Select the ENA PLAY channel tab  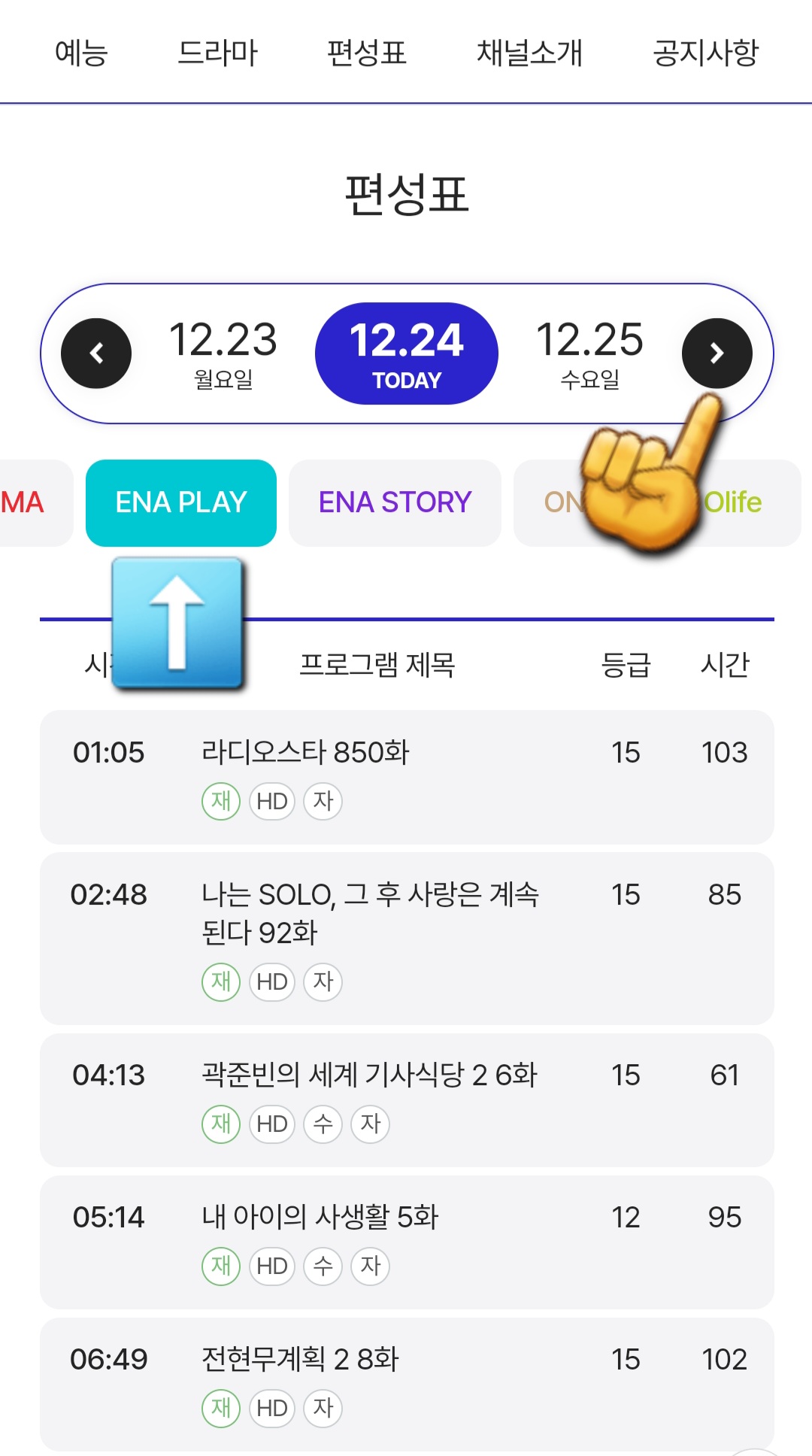(x=181, y=502)
